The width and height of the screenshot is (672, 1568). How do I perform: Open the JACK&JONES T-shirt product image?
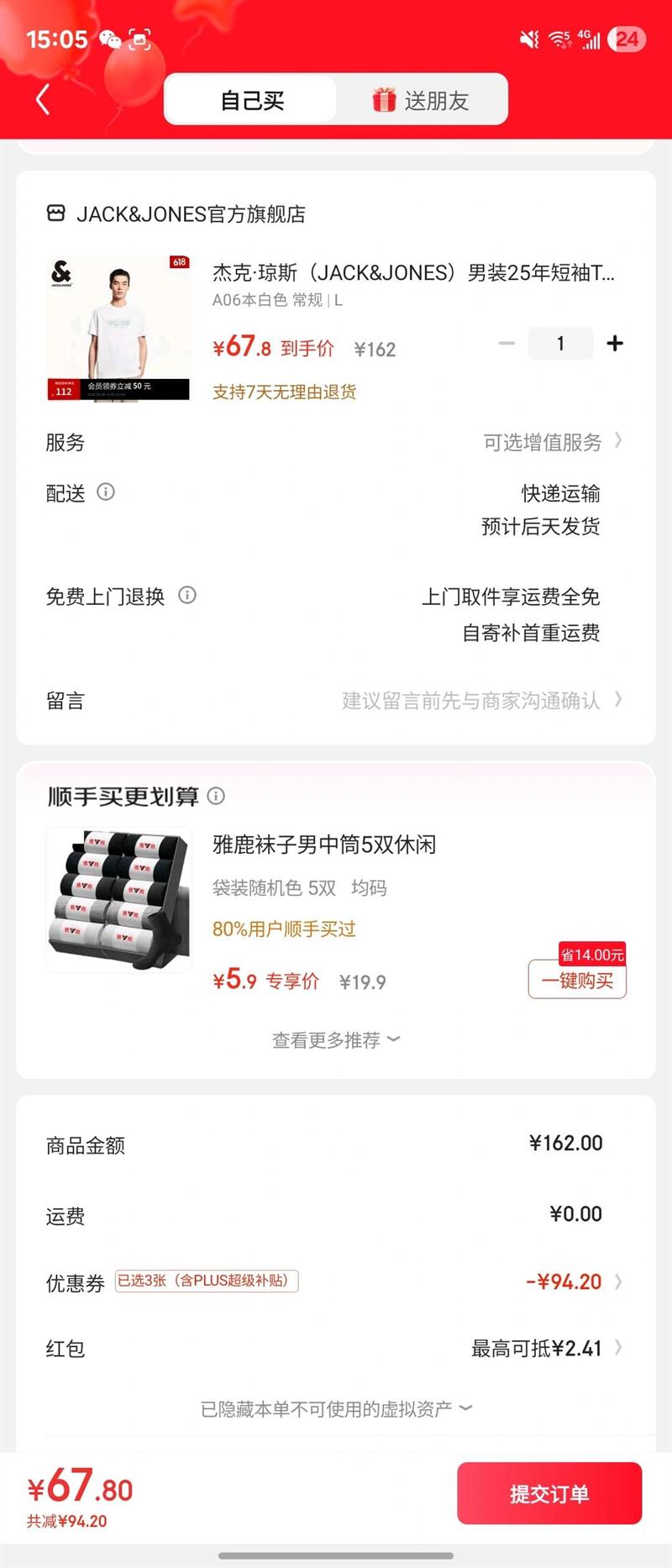(118, 328)
